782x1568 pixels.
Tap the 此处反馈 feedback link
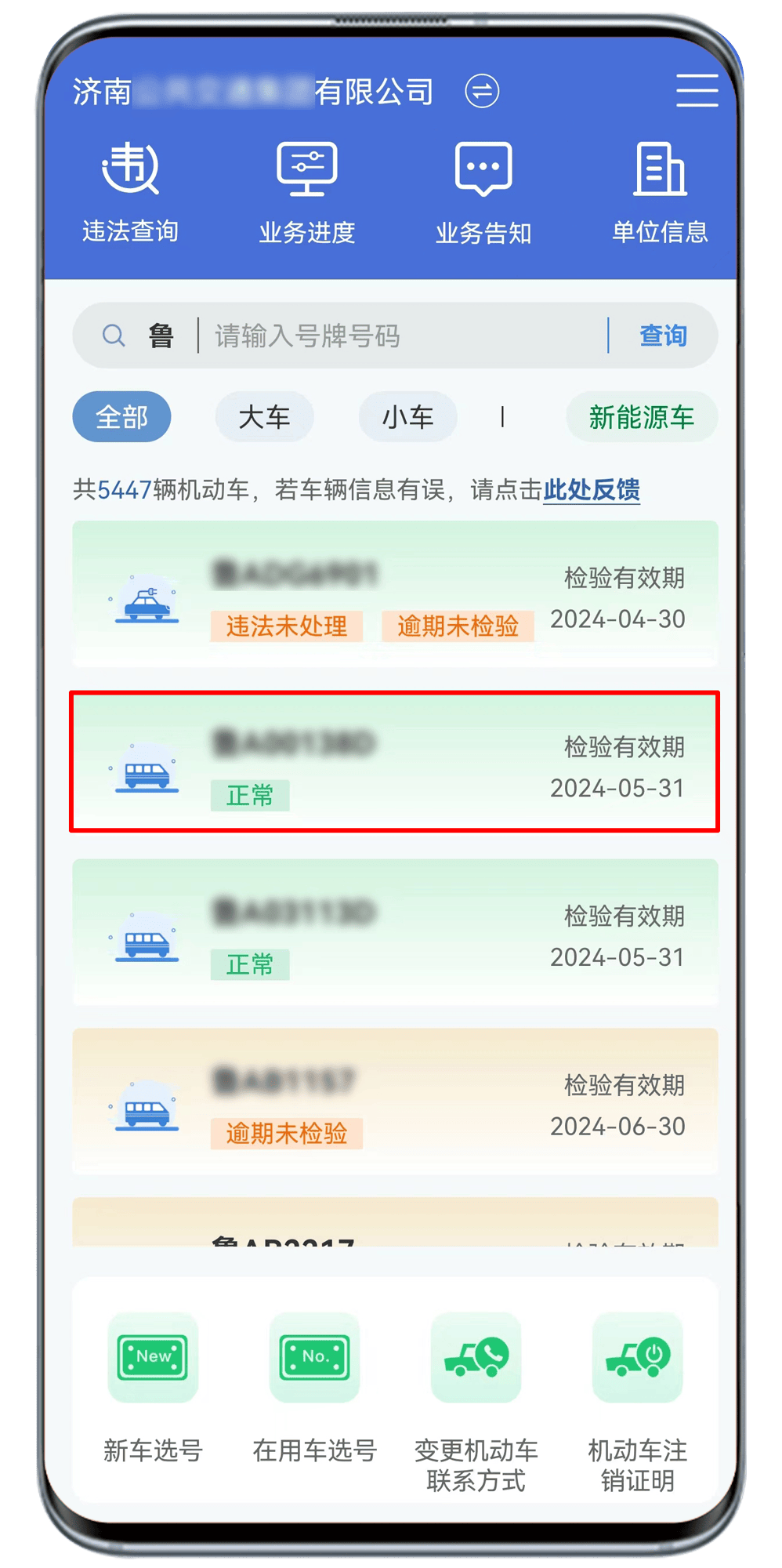click(x=592, y=490)
